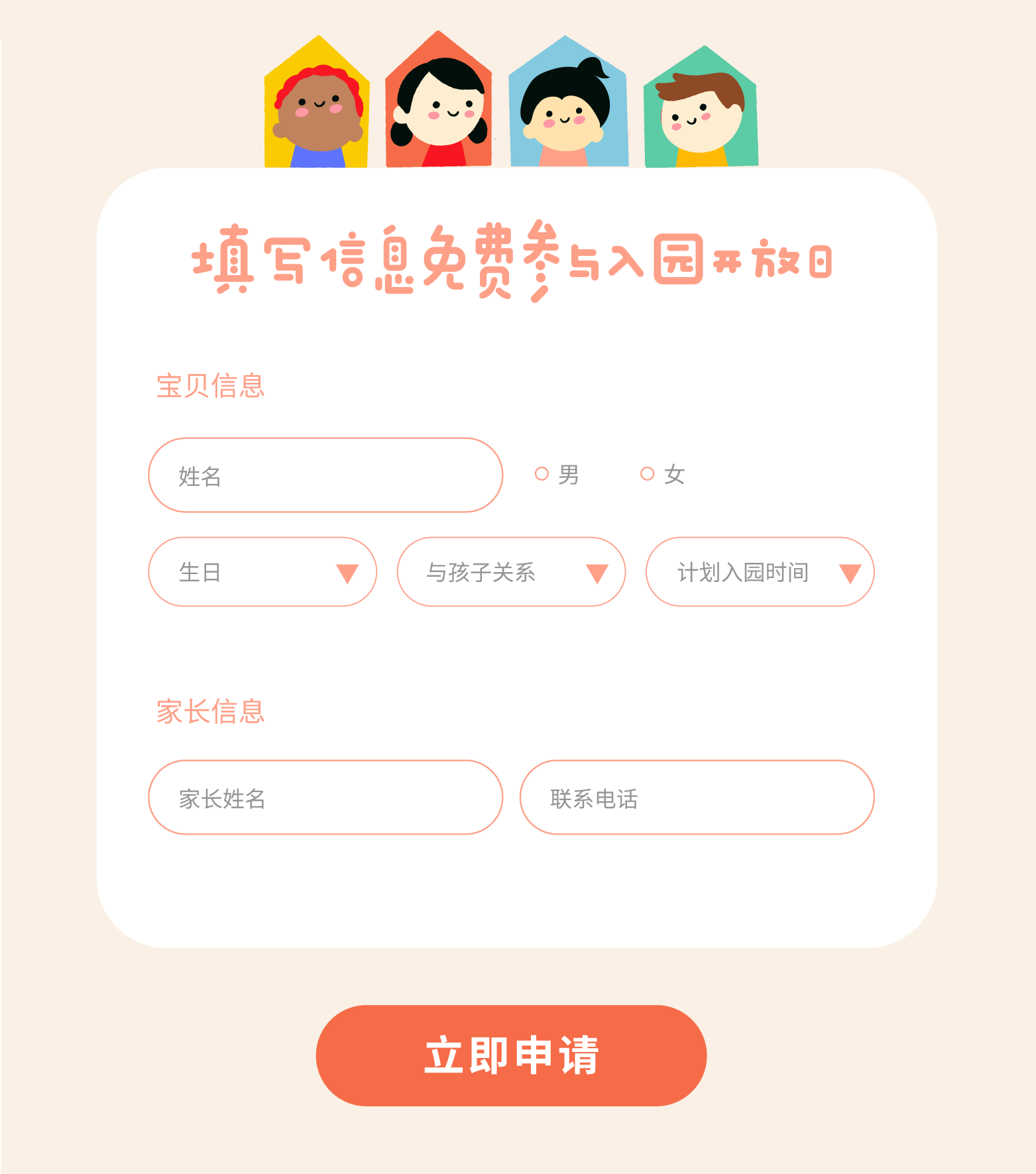Select the 女 gender option

click(648, 474)
